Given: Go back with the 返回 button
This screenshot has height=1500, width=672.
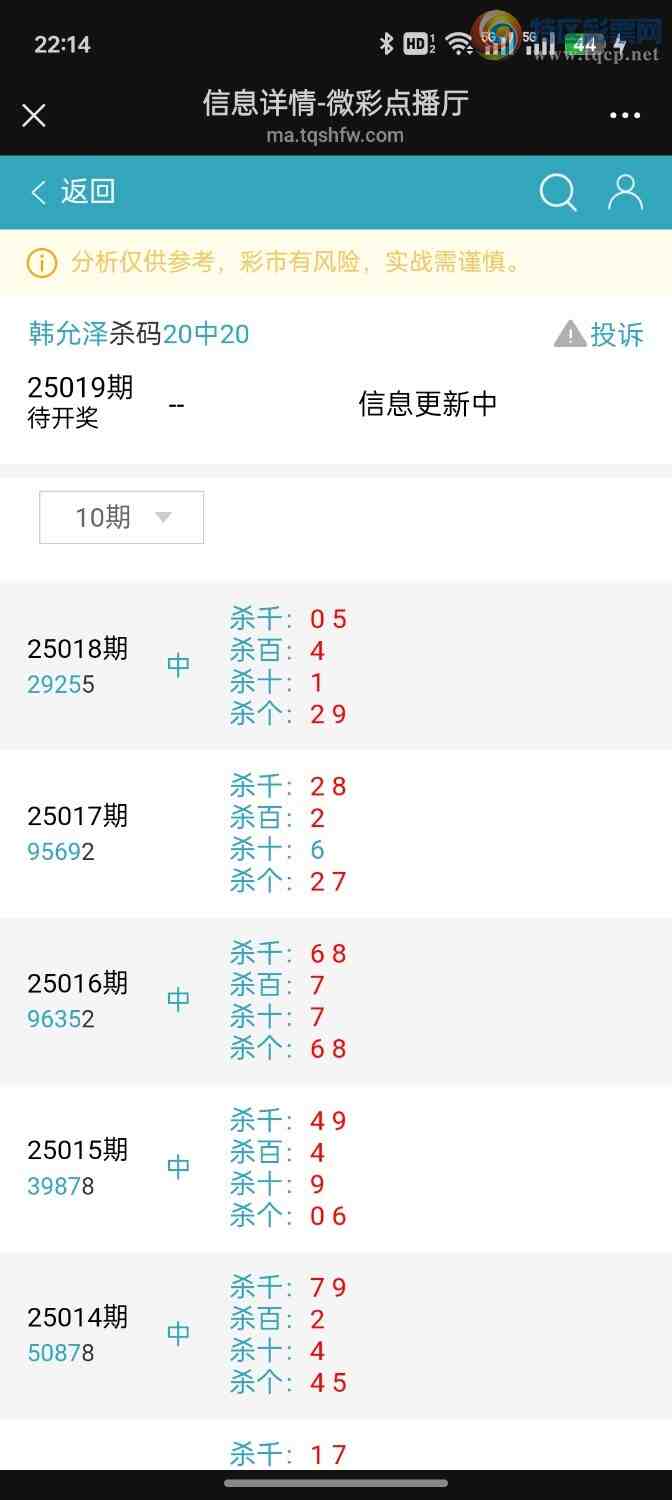Looking at the screenshot, I should [x=74, y=192].
